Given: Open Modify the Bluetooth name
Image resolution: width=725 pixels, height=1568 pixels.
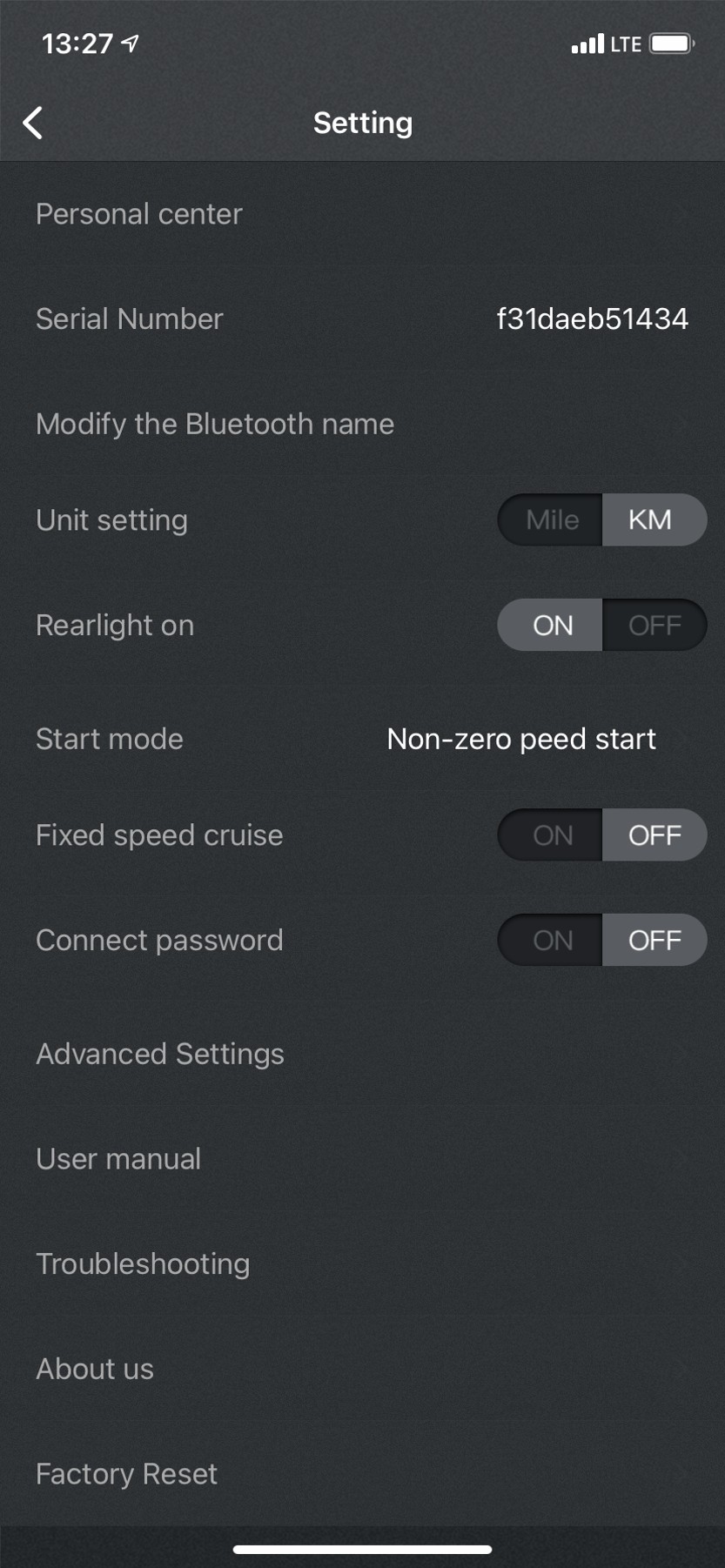Looking at the screenshot, I should (215, 424).
